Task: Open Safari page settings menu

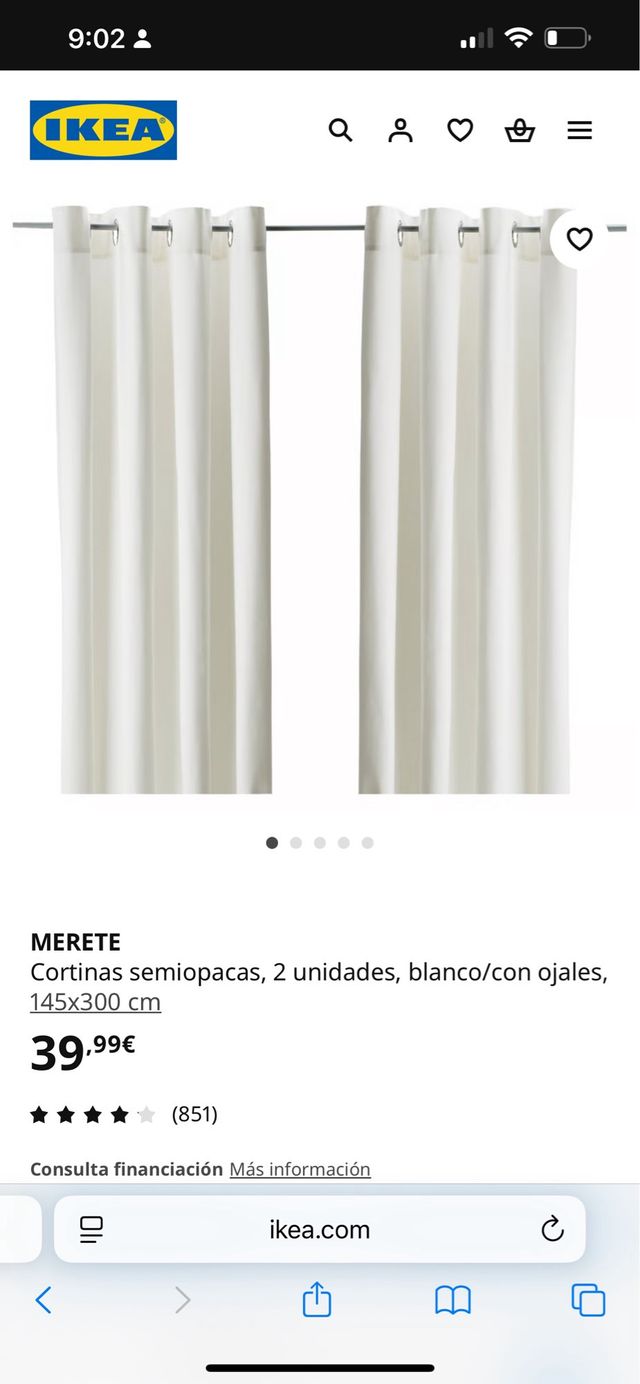Action: coord(91,1230)
